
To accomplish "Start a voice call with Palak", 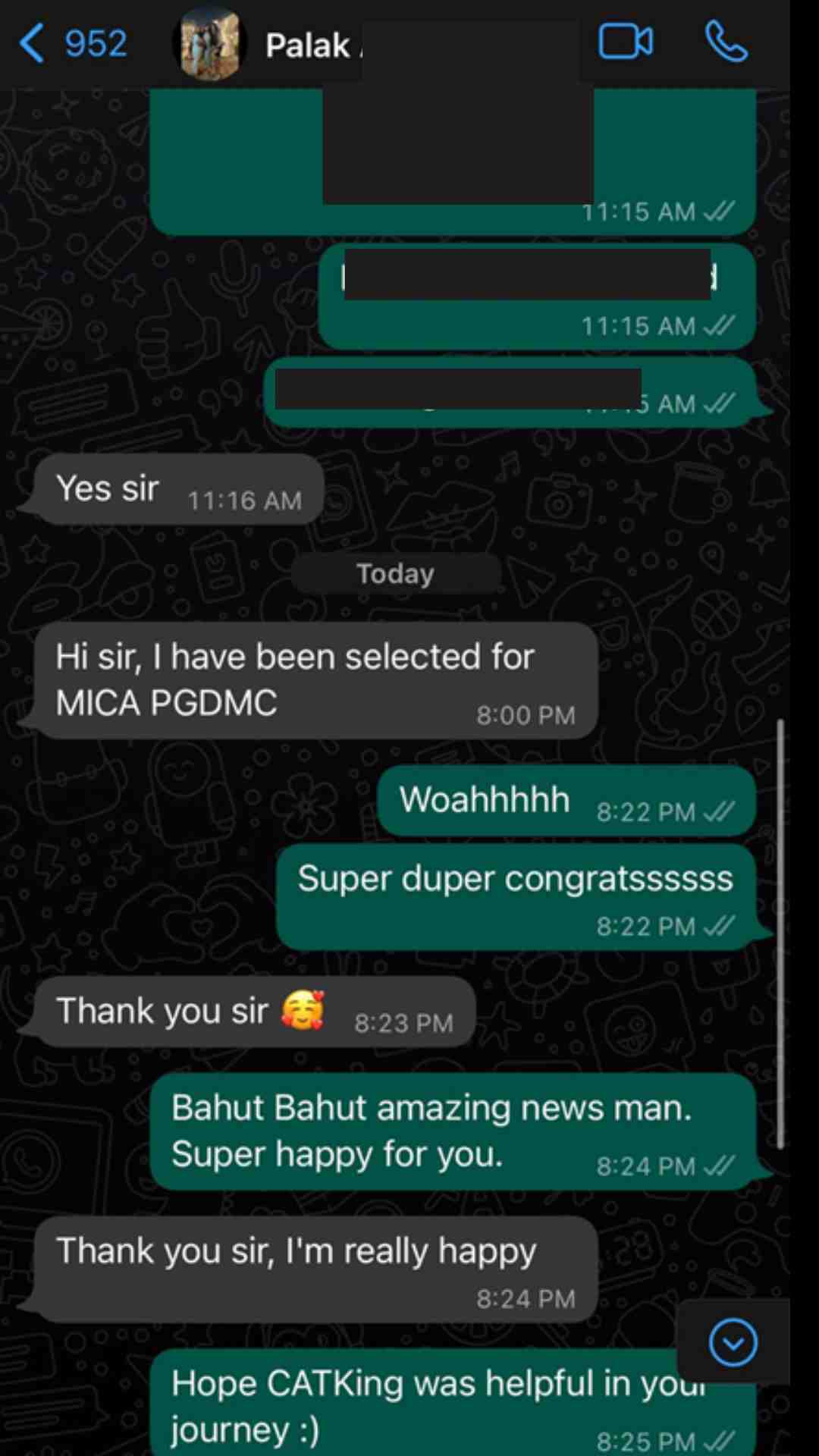I will pyautogui.click(x=726, y=42).
